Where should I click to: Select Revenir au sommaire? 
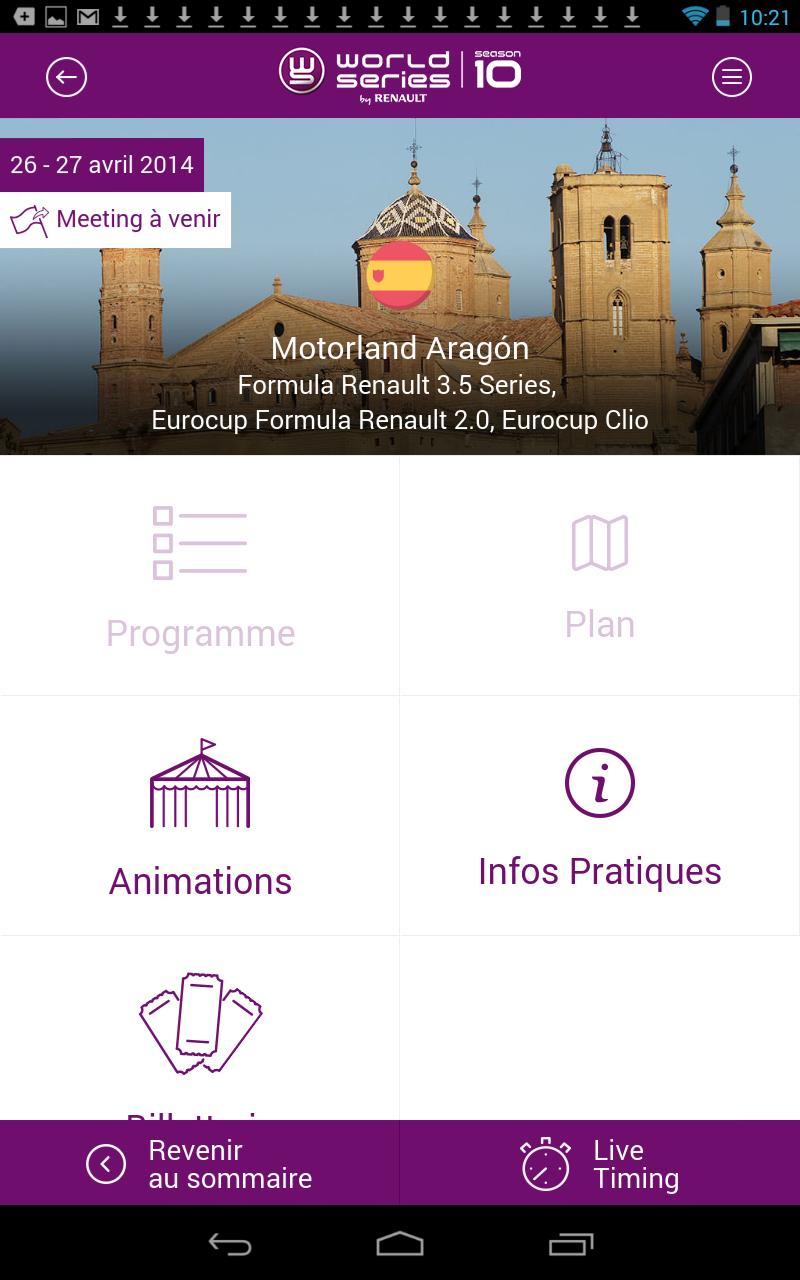point(200,1163)
